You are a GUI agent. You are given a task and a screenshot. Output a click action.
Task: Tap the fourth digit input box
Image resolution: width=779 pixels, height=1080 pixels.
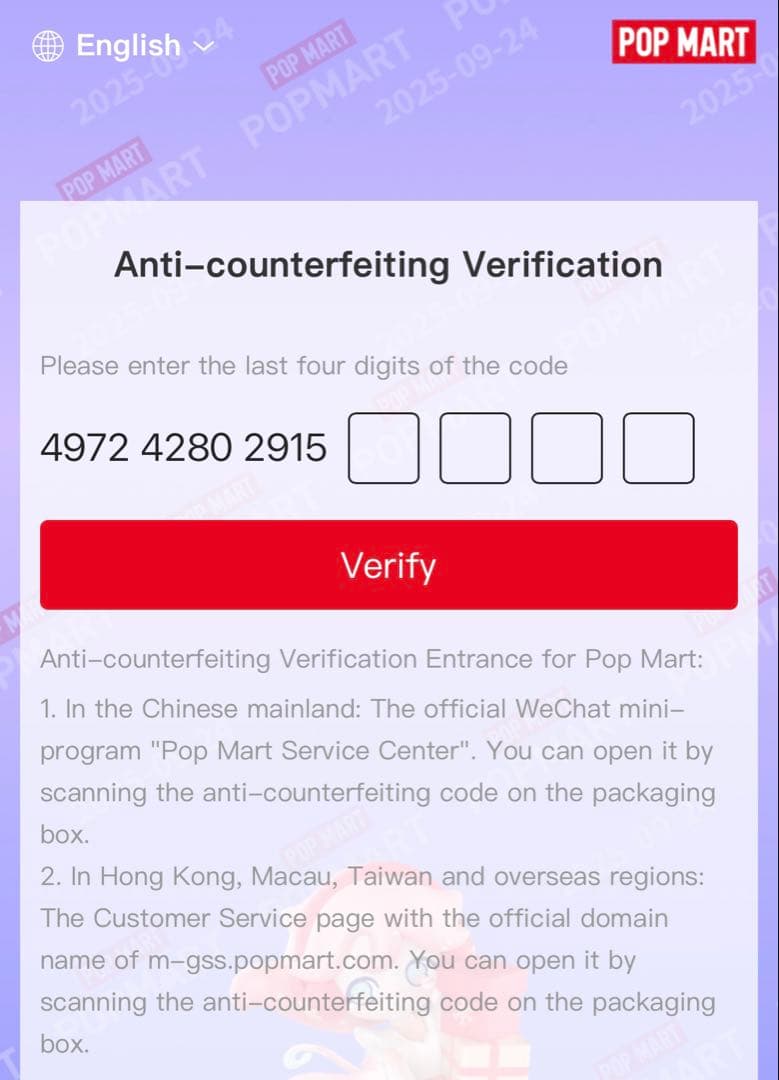click(x=658, y=448)
